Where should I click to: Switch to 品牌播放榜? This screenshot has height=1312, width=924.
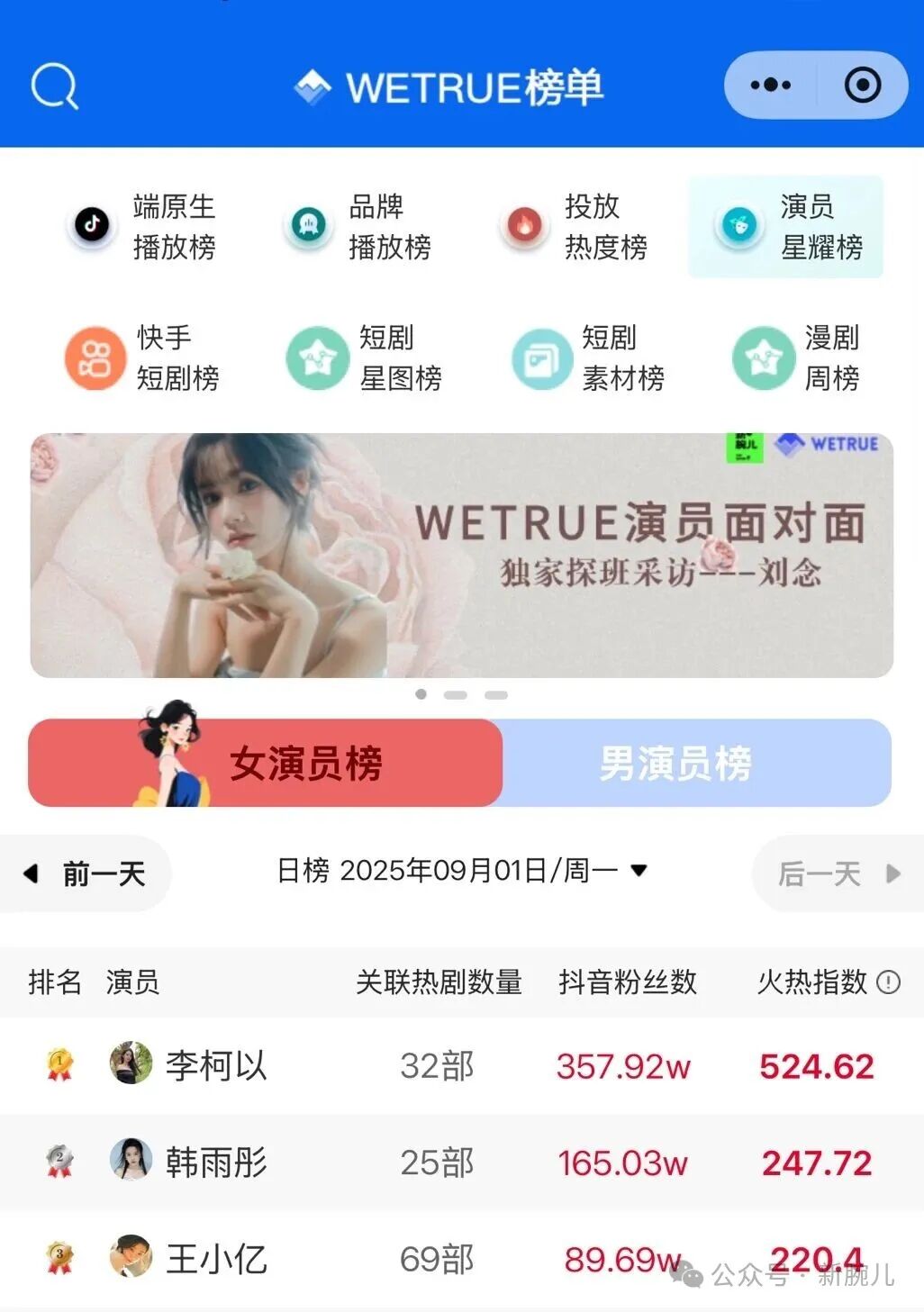pos(359,226)
